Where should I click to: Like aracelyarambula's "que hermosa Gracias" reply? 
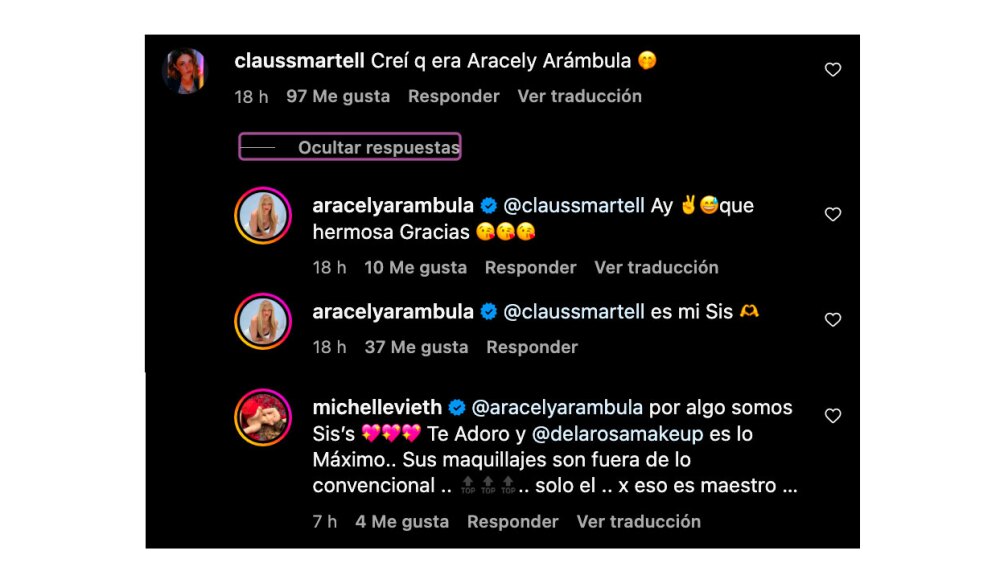coord(832,214)
